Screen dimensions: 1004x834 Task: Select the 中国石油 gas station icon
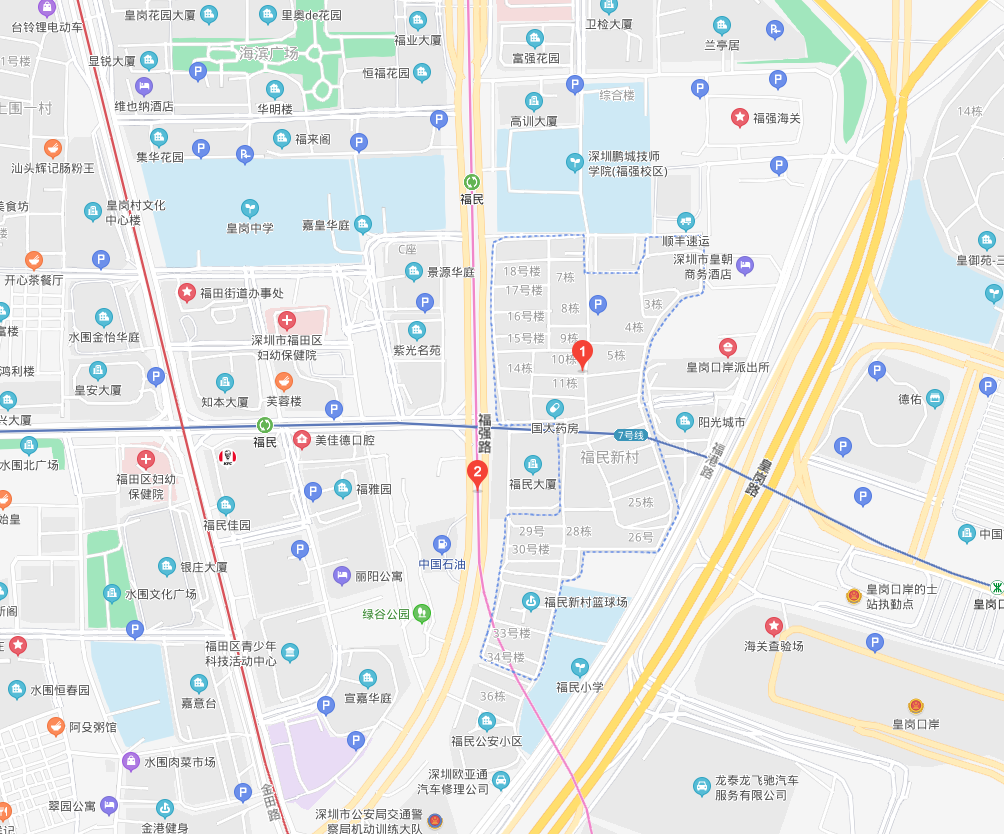tap(442, 545)
